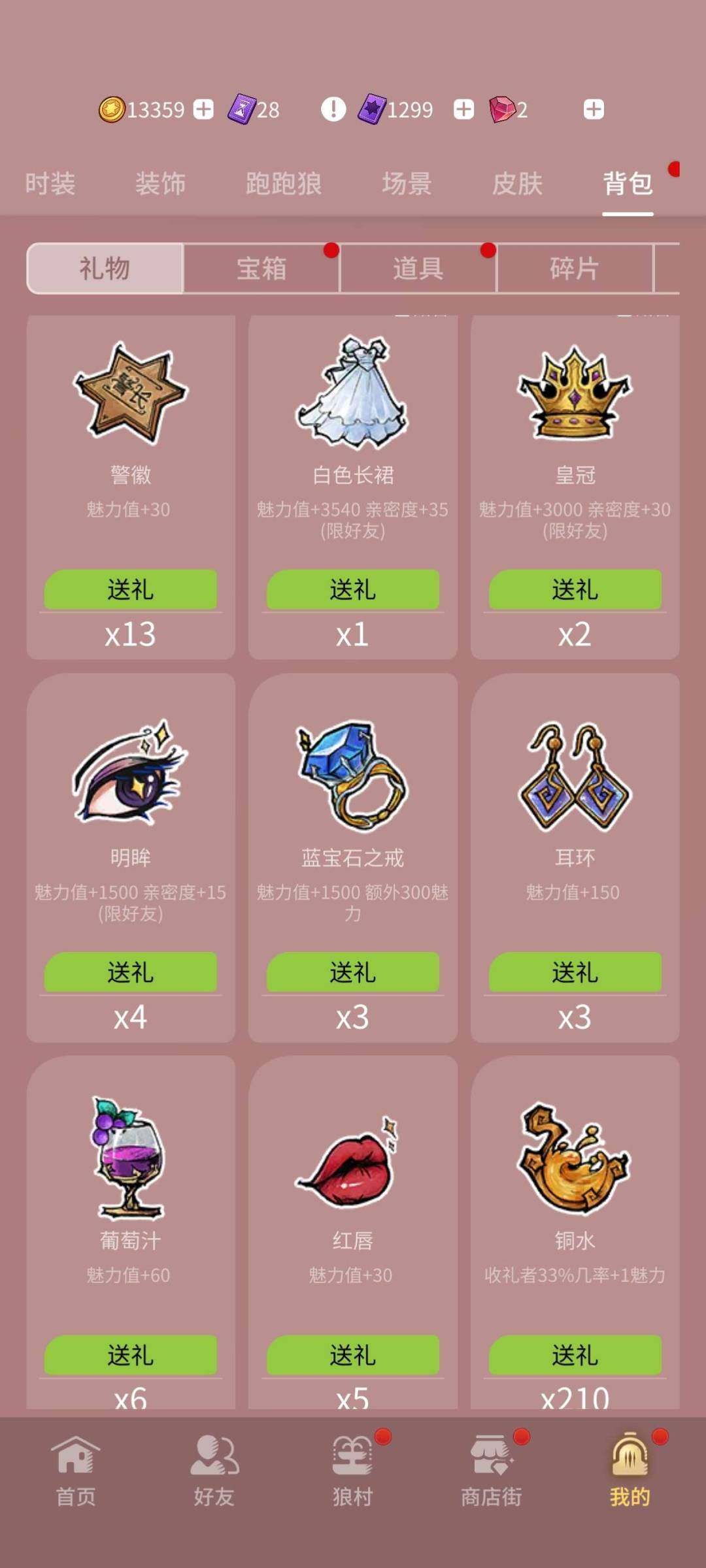
Task: Tap the exclamation alert icon near currencies
Action: [333, 108]
